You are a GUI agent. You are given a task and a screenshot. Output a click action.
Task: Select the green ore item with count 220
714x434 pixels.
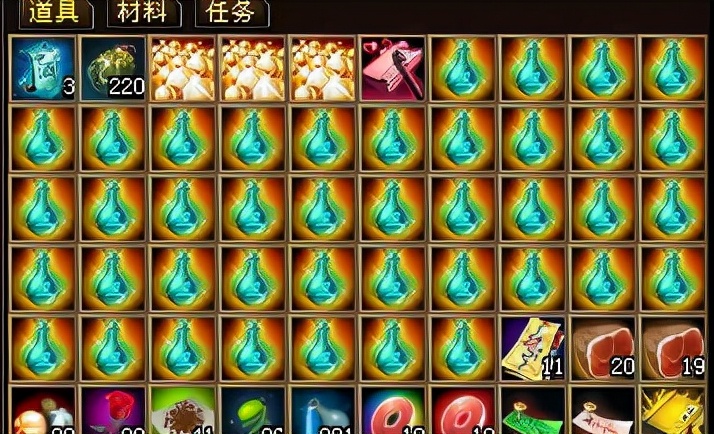112,69
